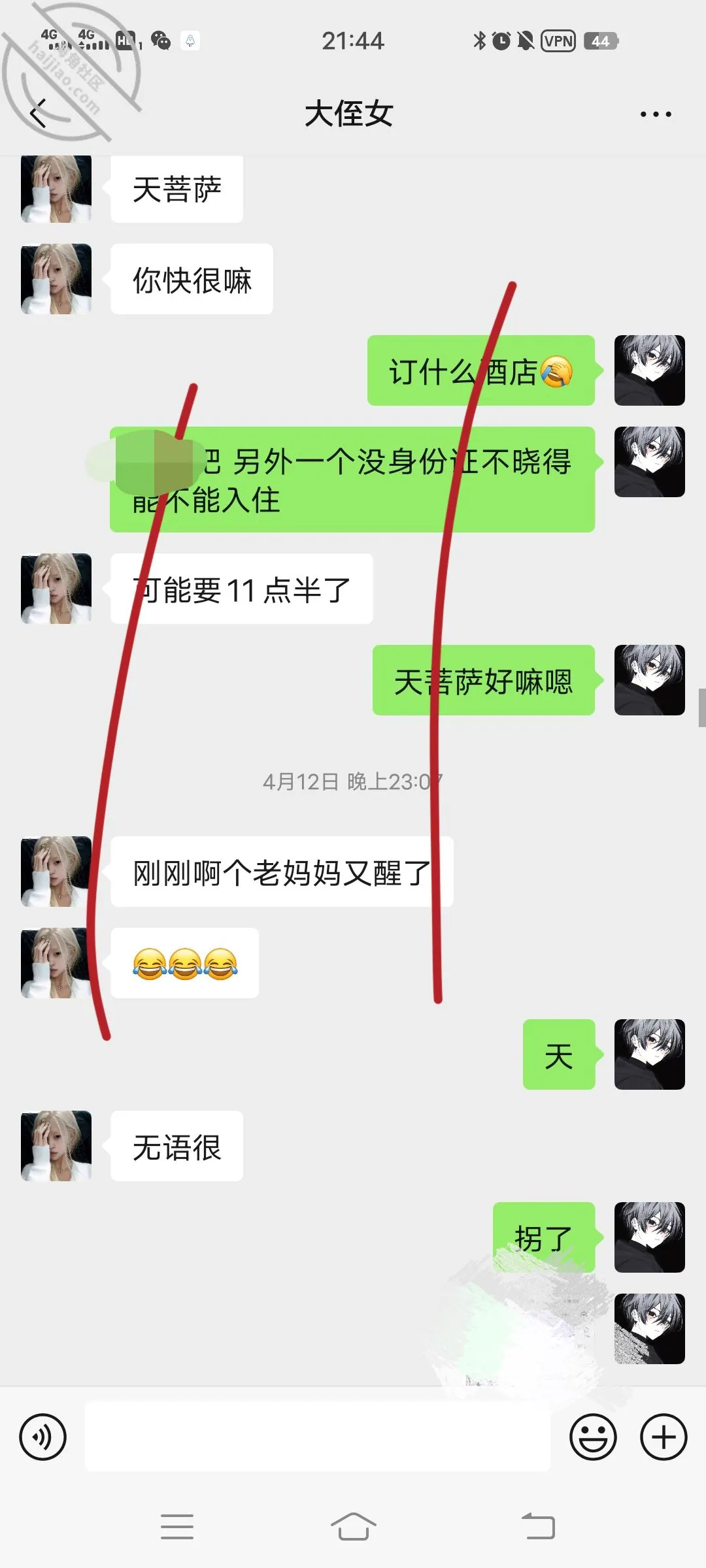Screen dimensions: 706x1568
Task: Go back from the 大侄女 chat
Action: click(x=39, y=114)
